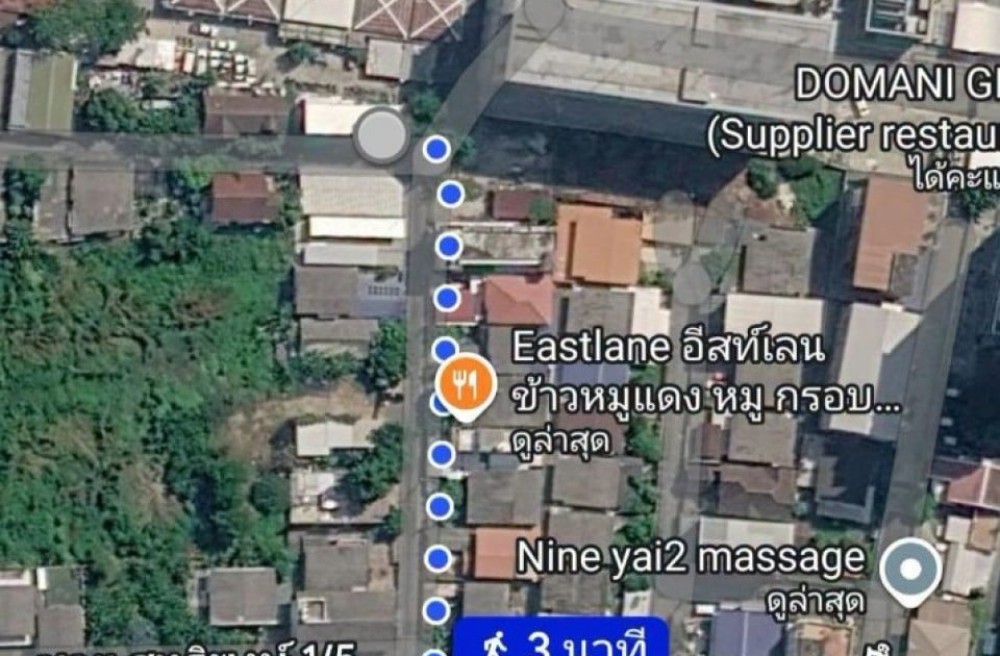The image size is (1000, 656).
Task: Open the DOMANI supplier restaurant place label
Action: pos(853,127)
